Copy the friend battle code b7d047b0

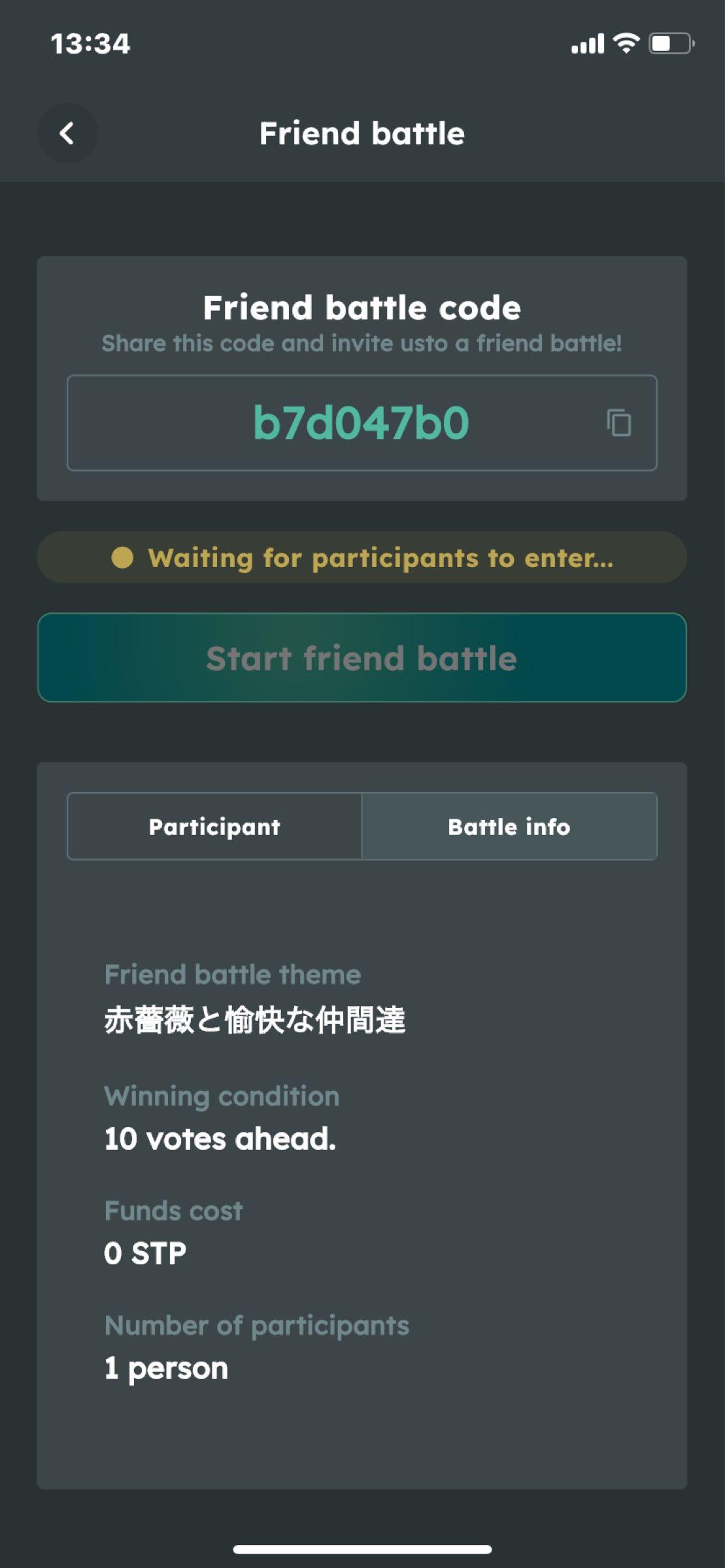(618, 423)
